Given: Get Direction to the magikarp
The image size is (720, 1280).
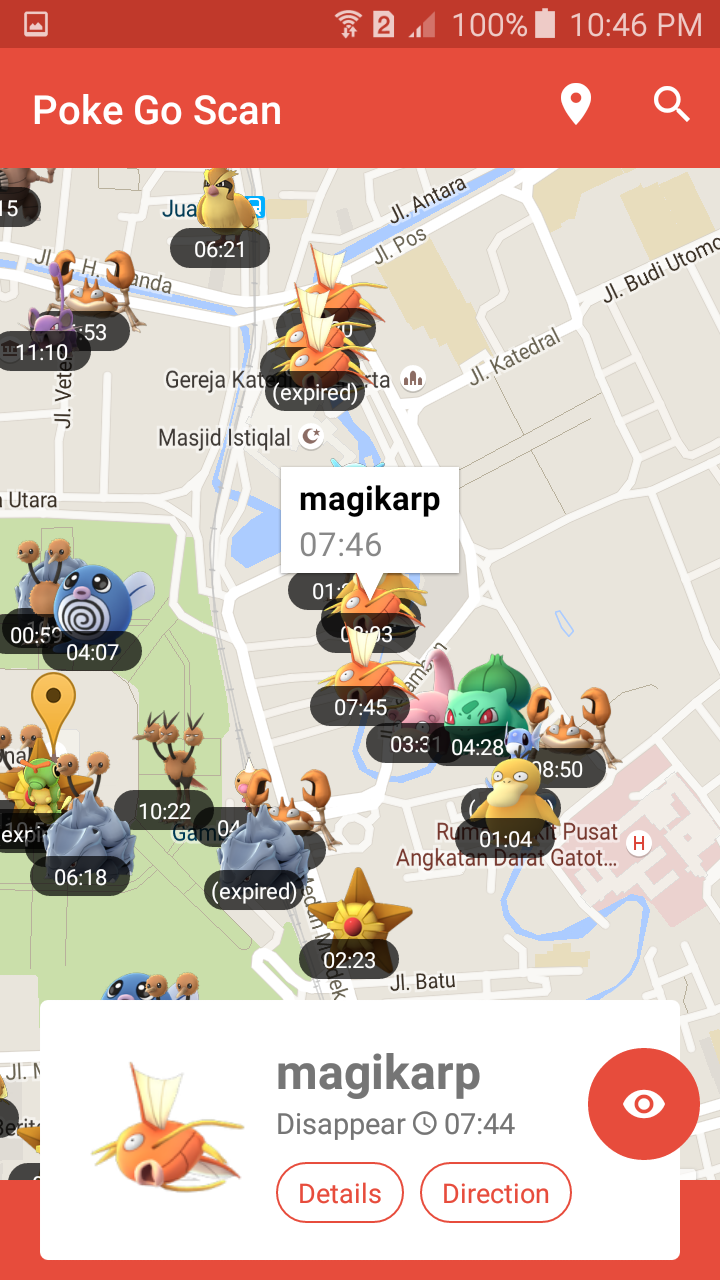Looking at the screenshot, I should click(x=496, y=1193).
